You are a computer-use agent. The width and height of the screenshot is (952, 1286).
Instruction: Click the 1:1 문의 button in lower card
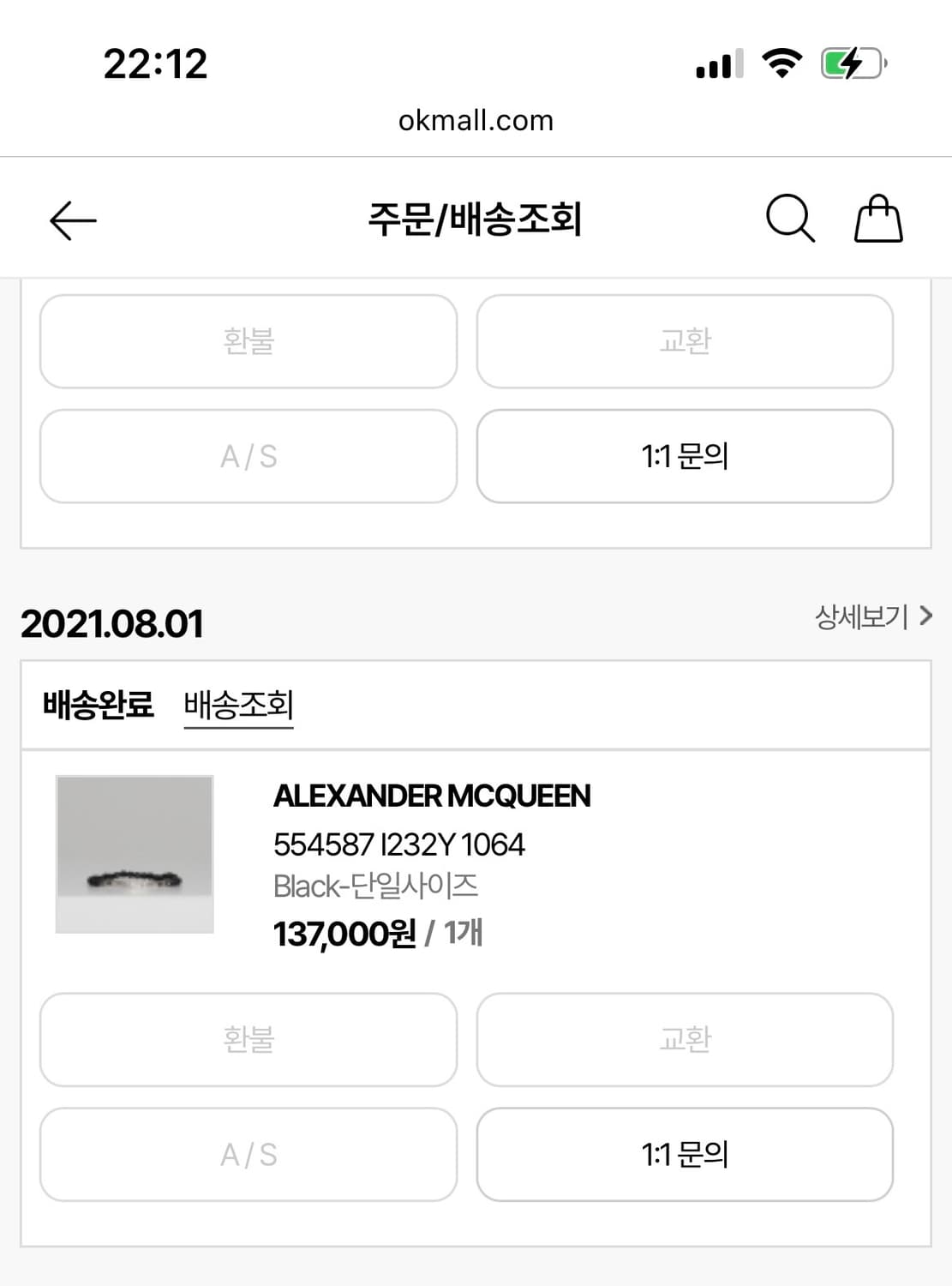pos(686,1154)
